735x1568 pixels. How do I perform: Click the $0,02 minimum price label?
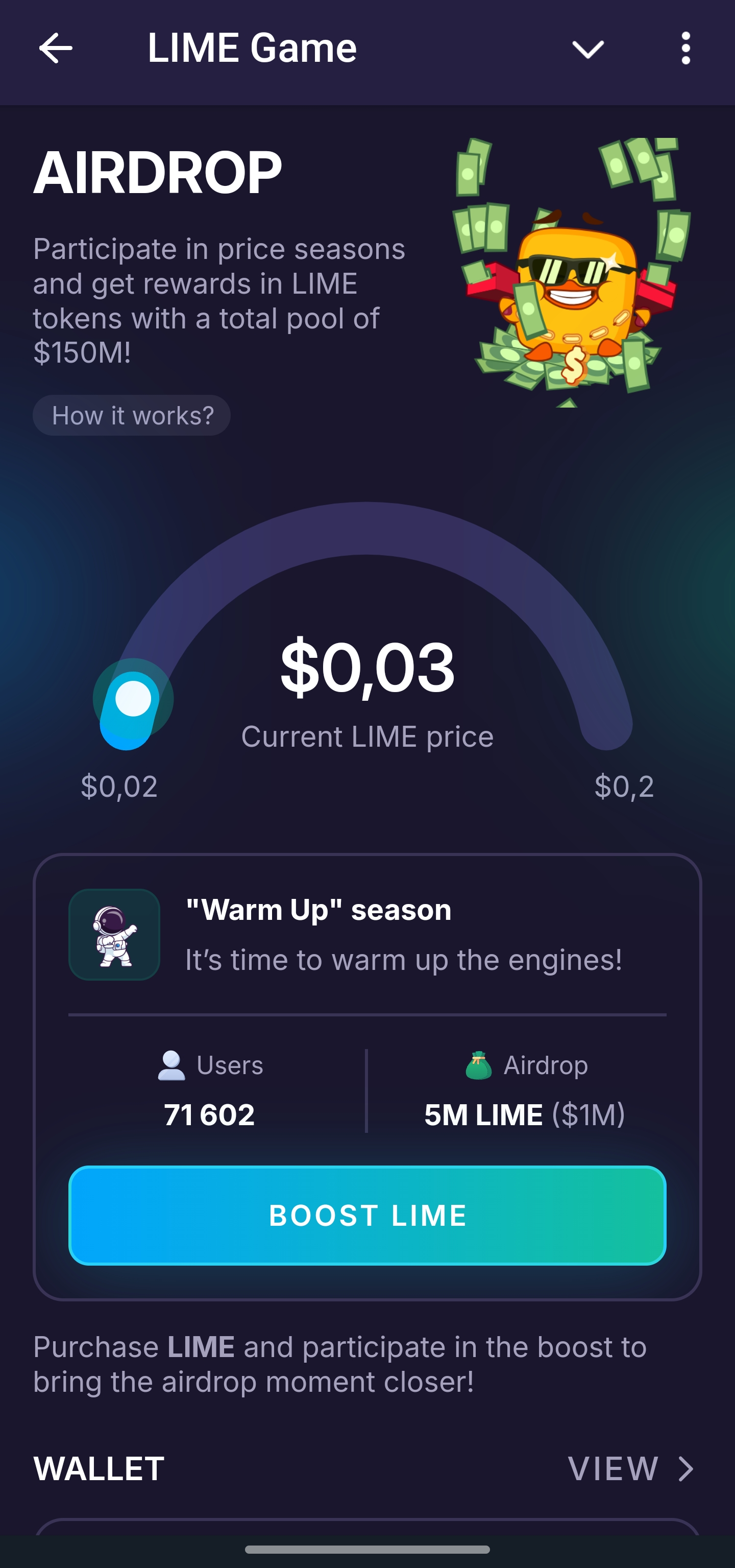click(x=120, y=787)
